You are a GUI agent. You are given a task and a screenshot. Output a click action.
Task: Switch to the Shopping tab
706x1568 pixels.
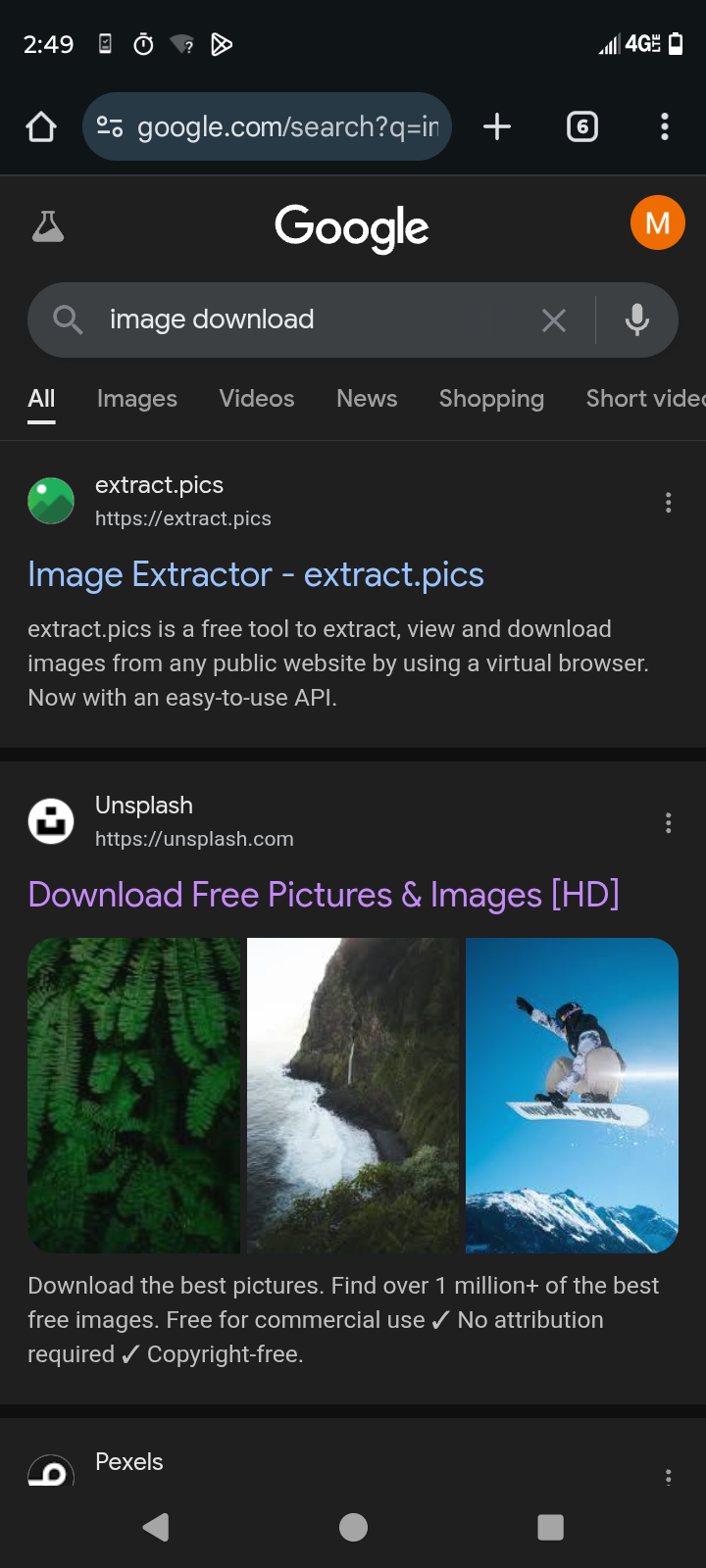coord(491,399)
